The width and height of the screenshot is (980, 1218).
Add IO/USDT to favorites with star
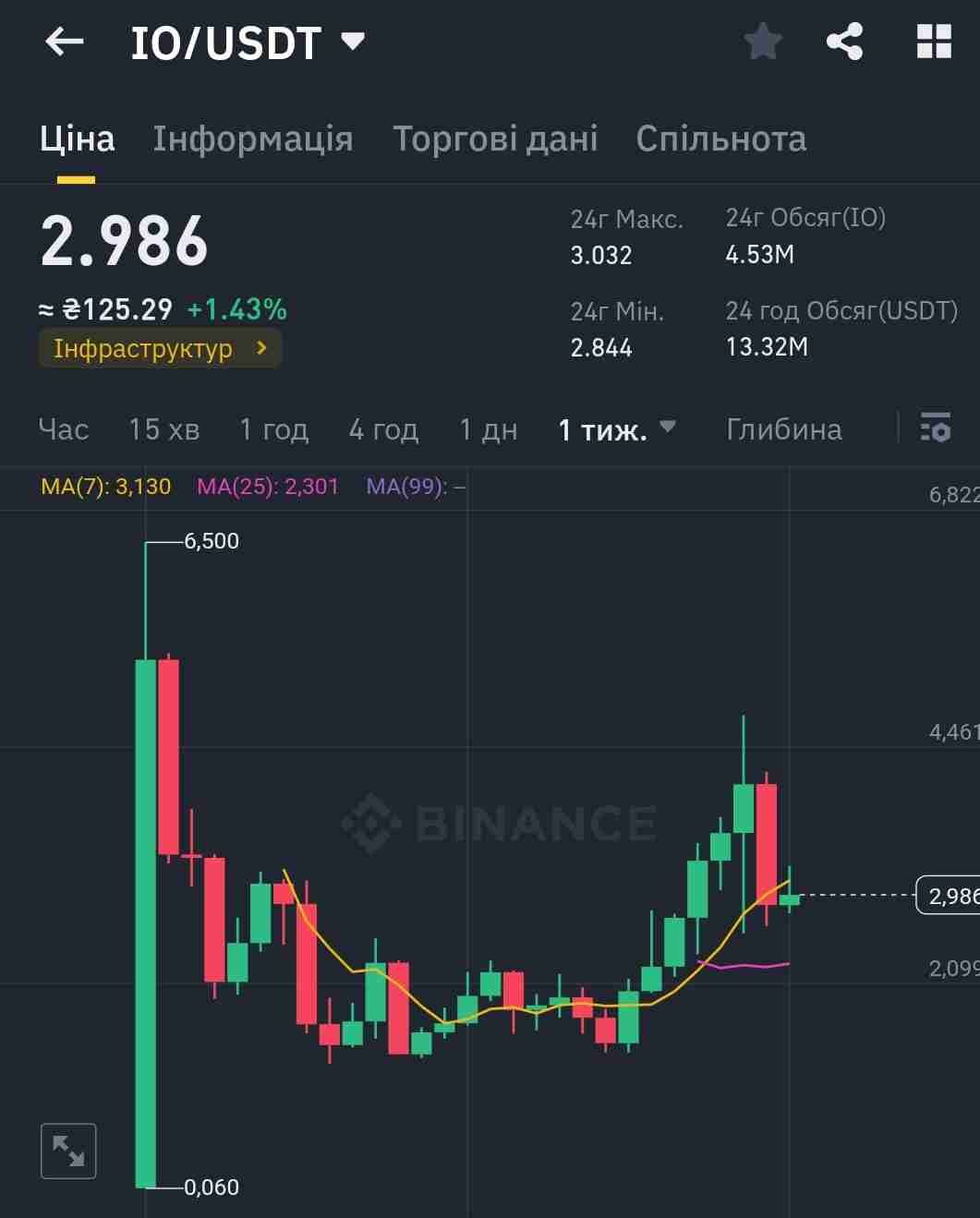763,42
